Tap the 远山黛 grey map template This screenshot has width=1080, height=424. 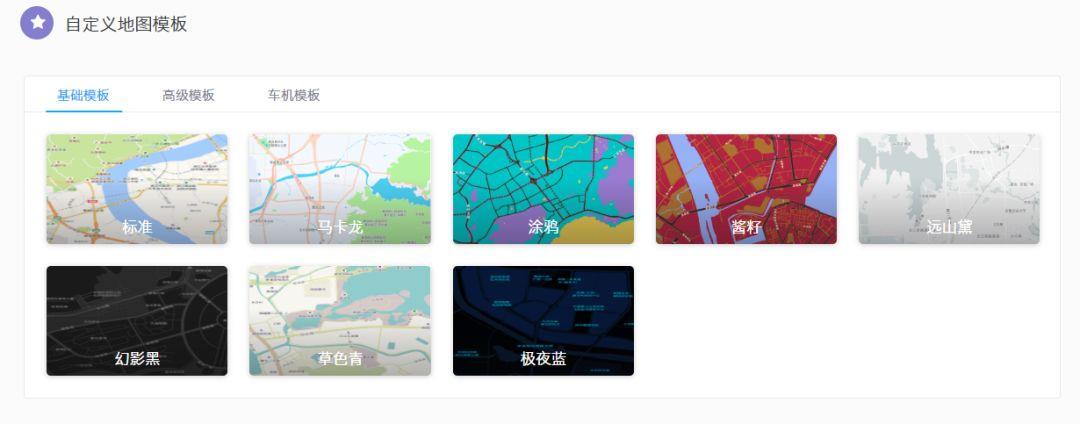click(x=949, y=189)
